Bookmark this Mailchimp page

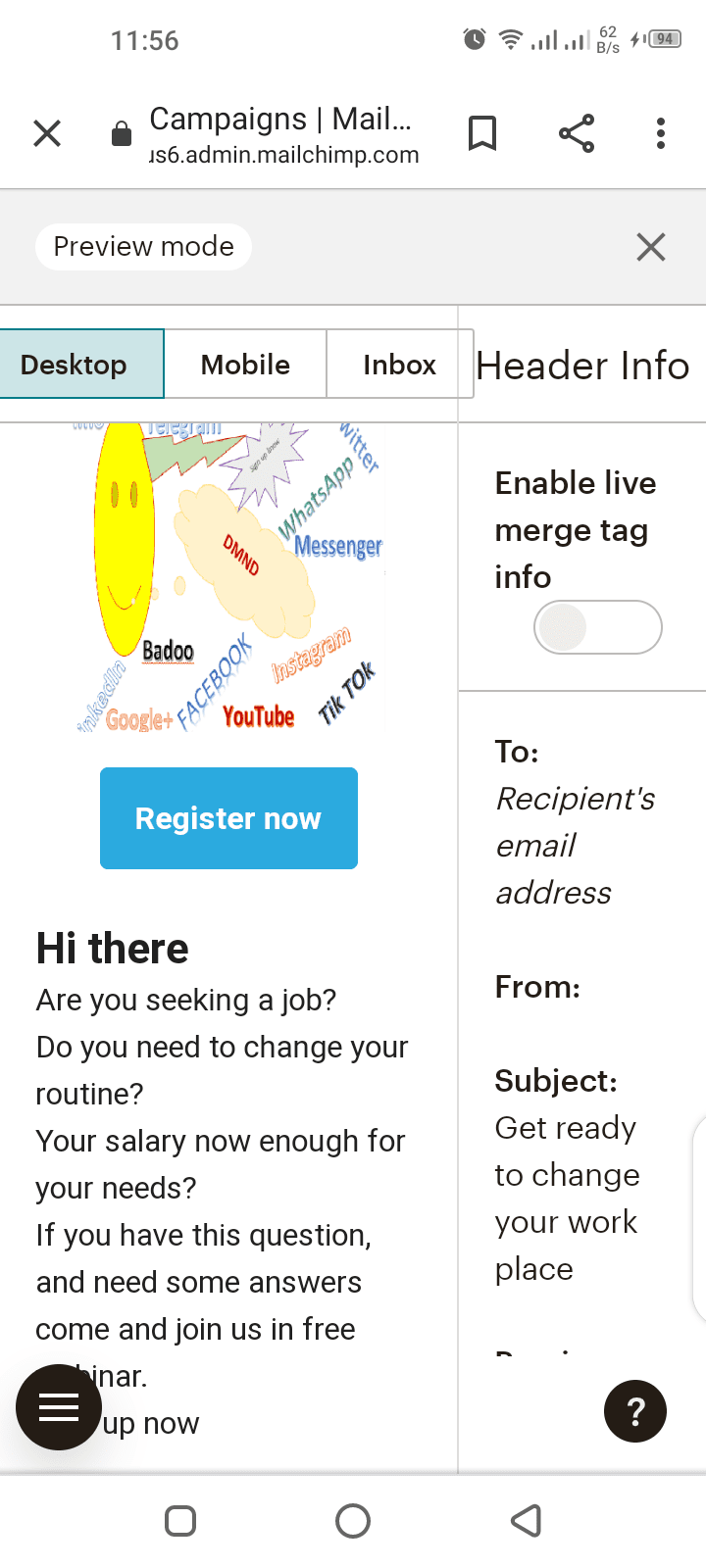tap(482, 133)
